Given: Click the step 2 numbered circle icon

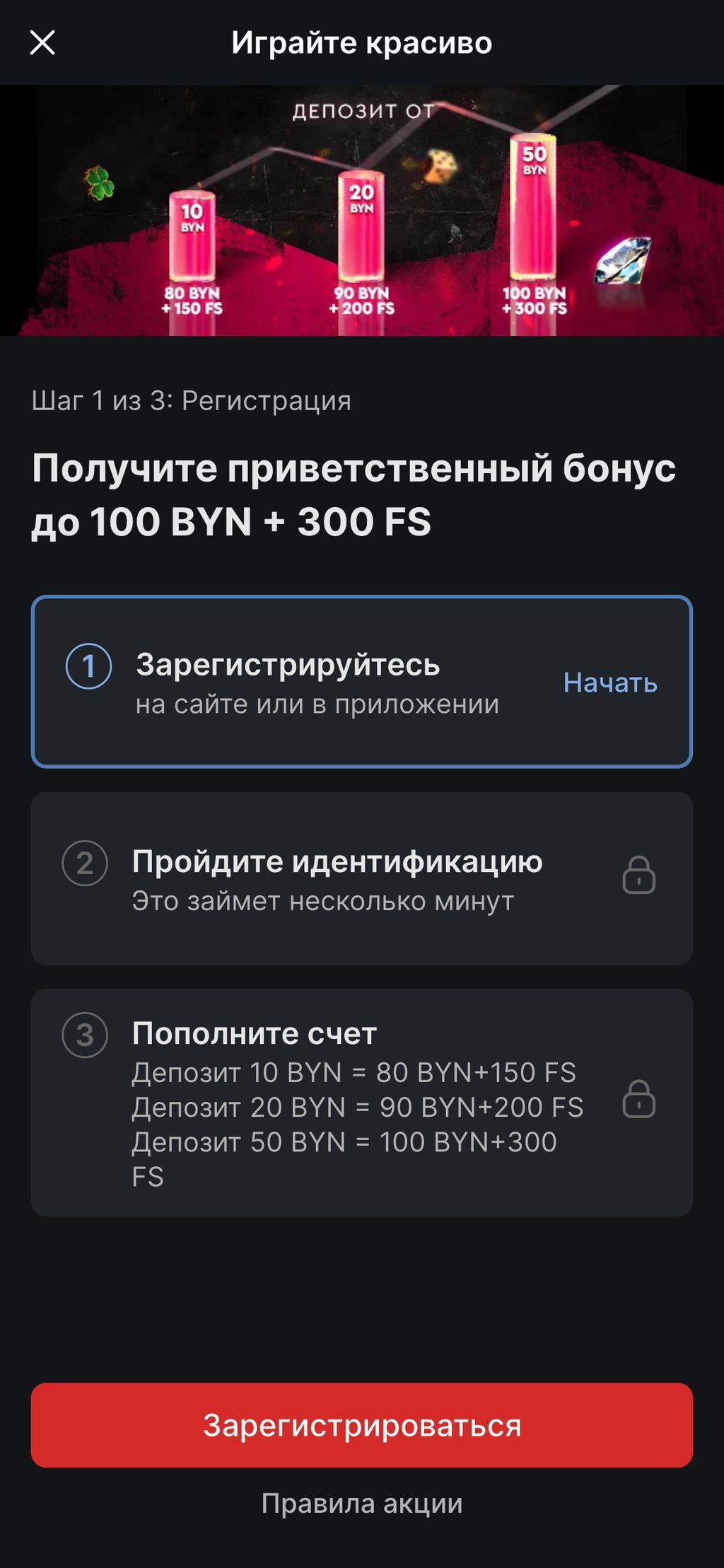Looking at the screenshot, I should click(x=87, y=864).
